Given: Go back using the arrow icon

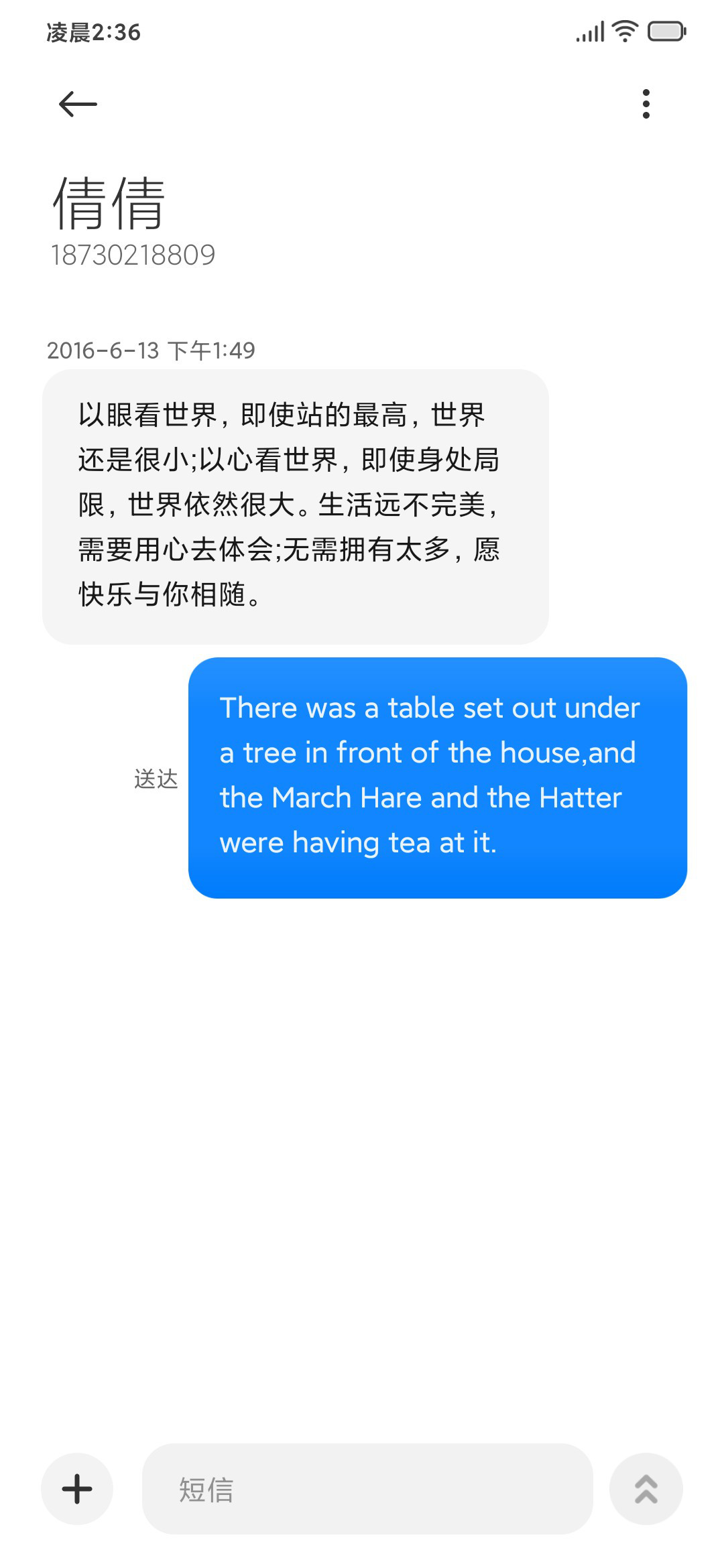Looking at the screenshot, I should (78, 104).
